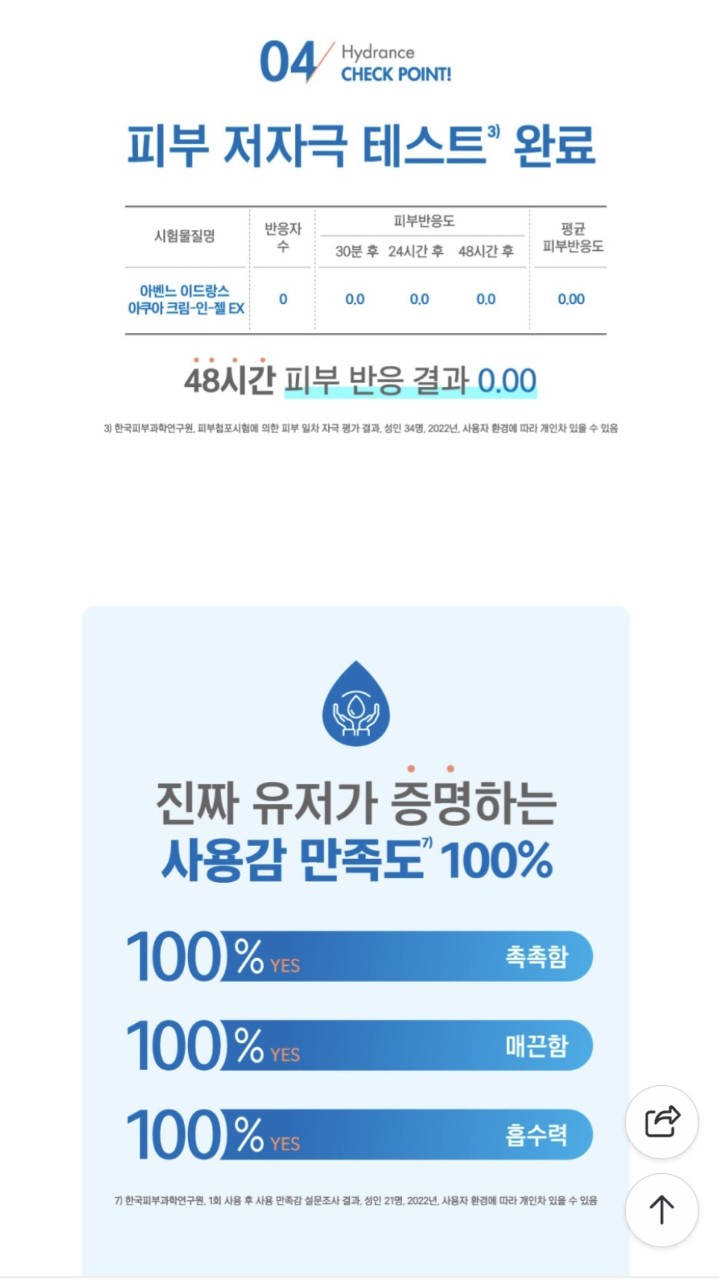719x1280 pixels.
Task: Tap the floating back-to-top arrow
Action: [662, 1210]
